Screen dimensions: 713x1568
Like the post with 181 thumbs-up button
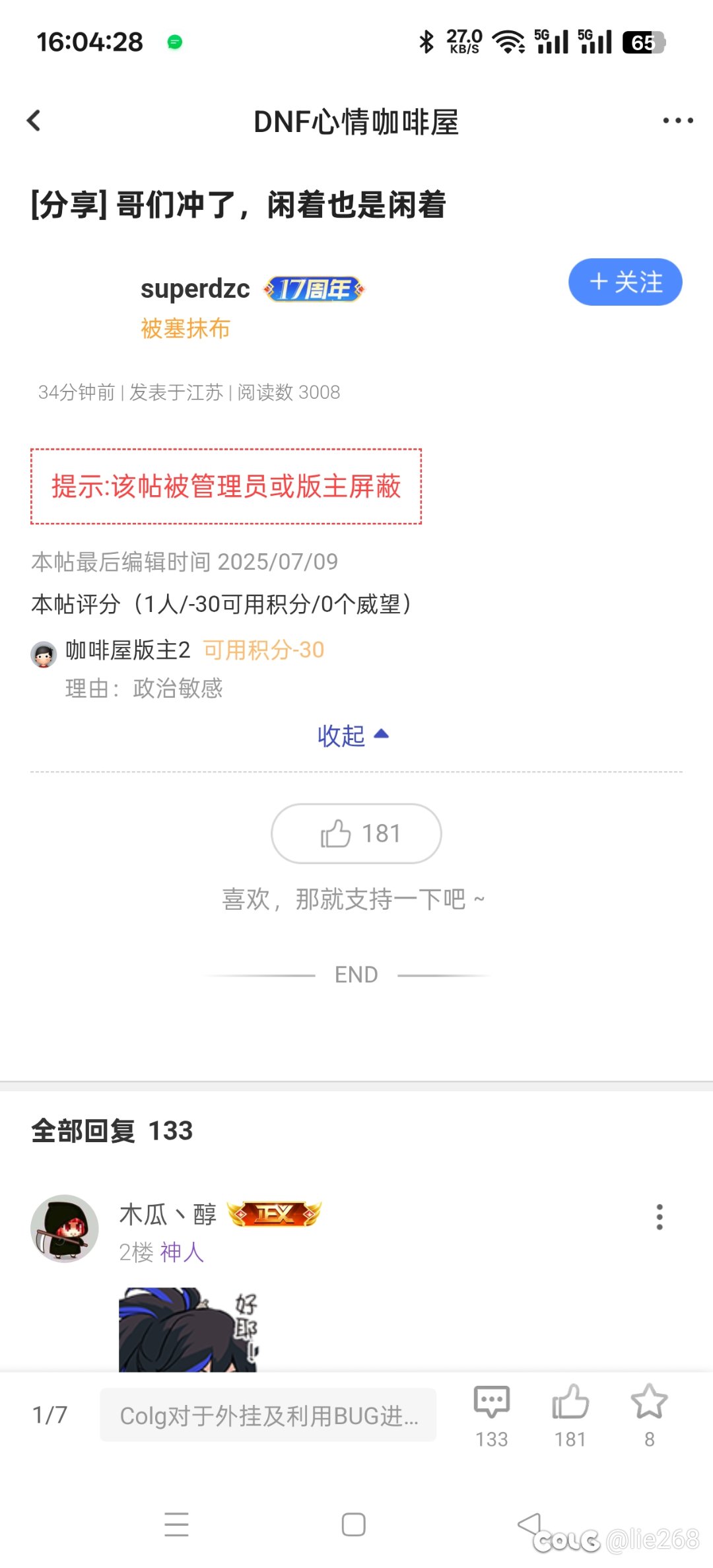[x=356, y=833]
